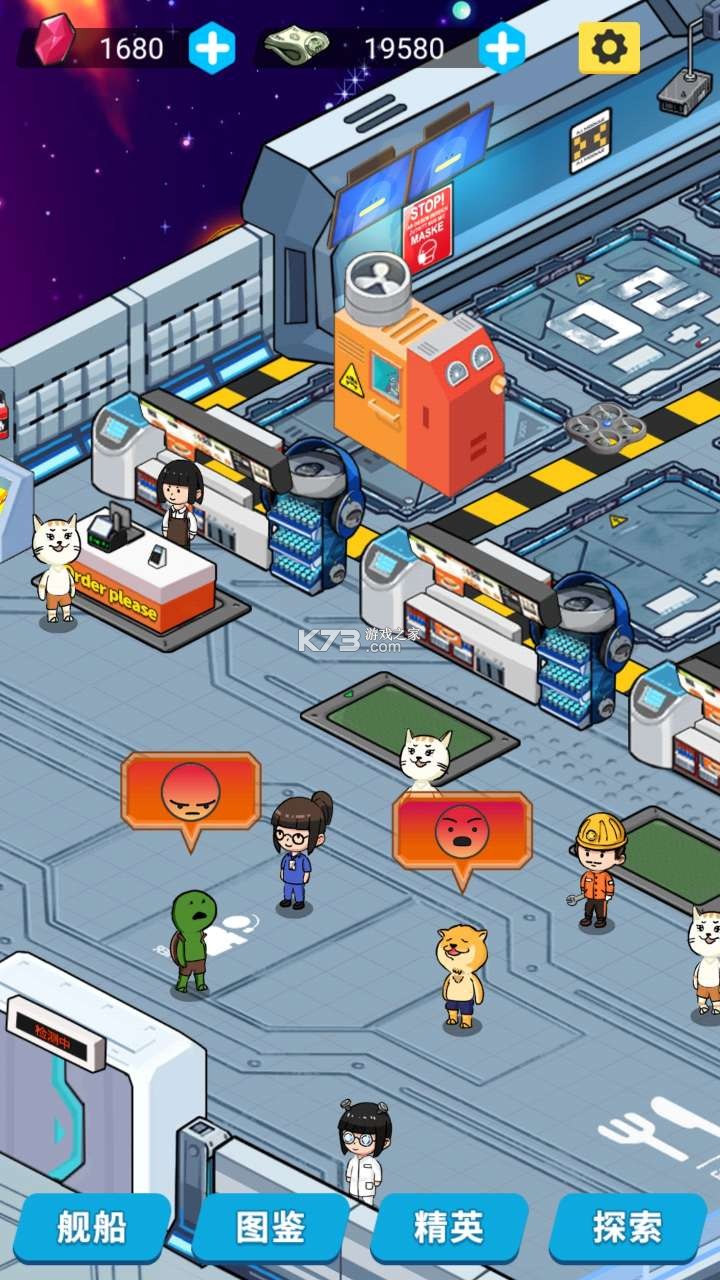Open the settings gear
Screen dimensions: 720x1280
click(609, 47)
